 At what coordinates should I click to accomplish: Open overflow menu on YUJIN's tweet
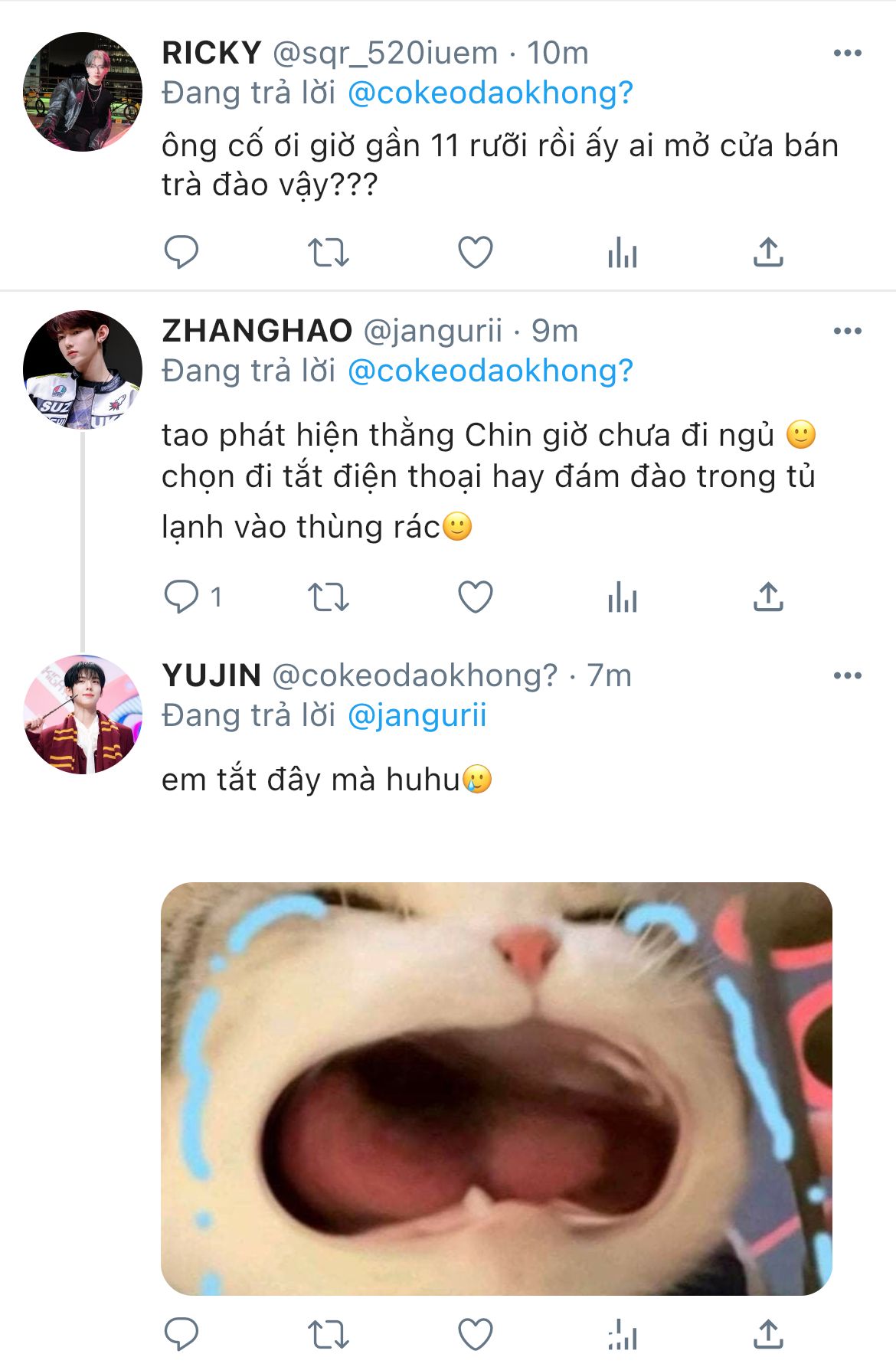point(847,675)
